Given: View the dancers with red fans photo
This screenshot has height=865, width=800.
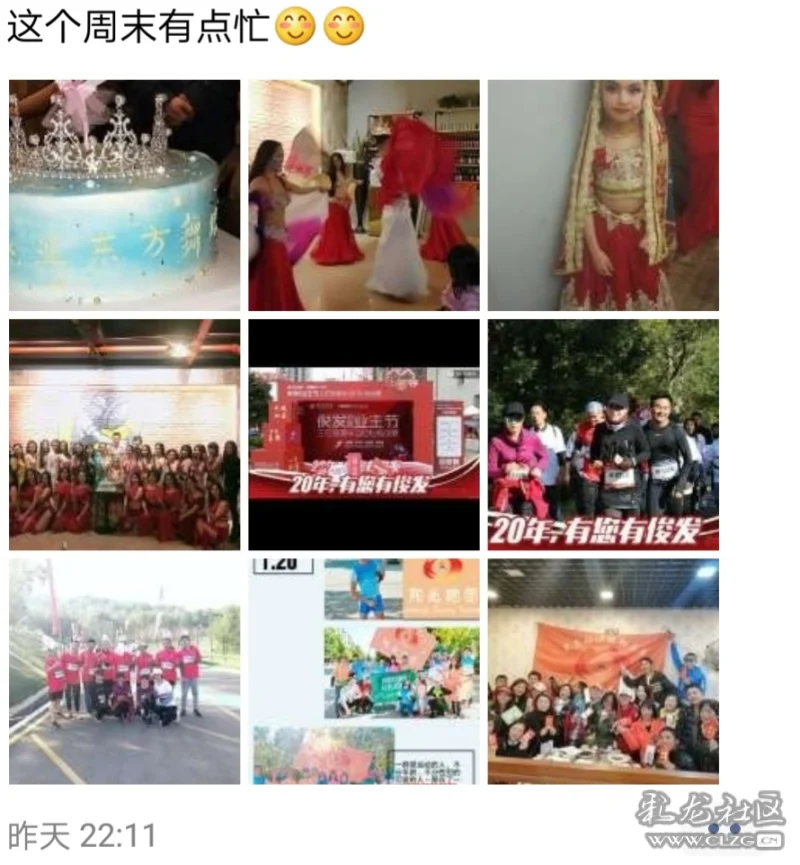Looking at the screenshot, I should click(364, 195).
